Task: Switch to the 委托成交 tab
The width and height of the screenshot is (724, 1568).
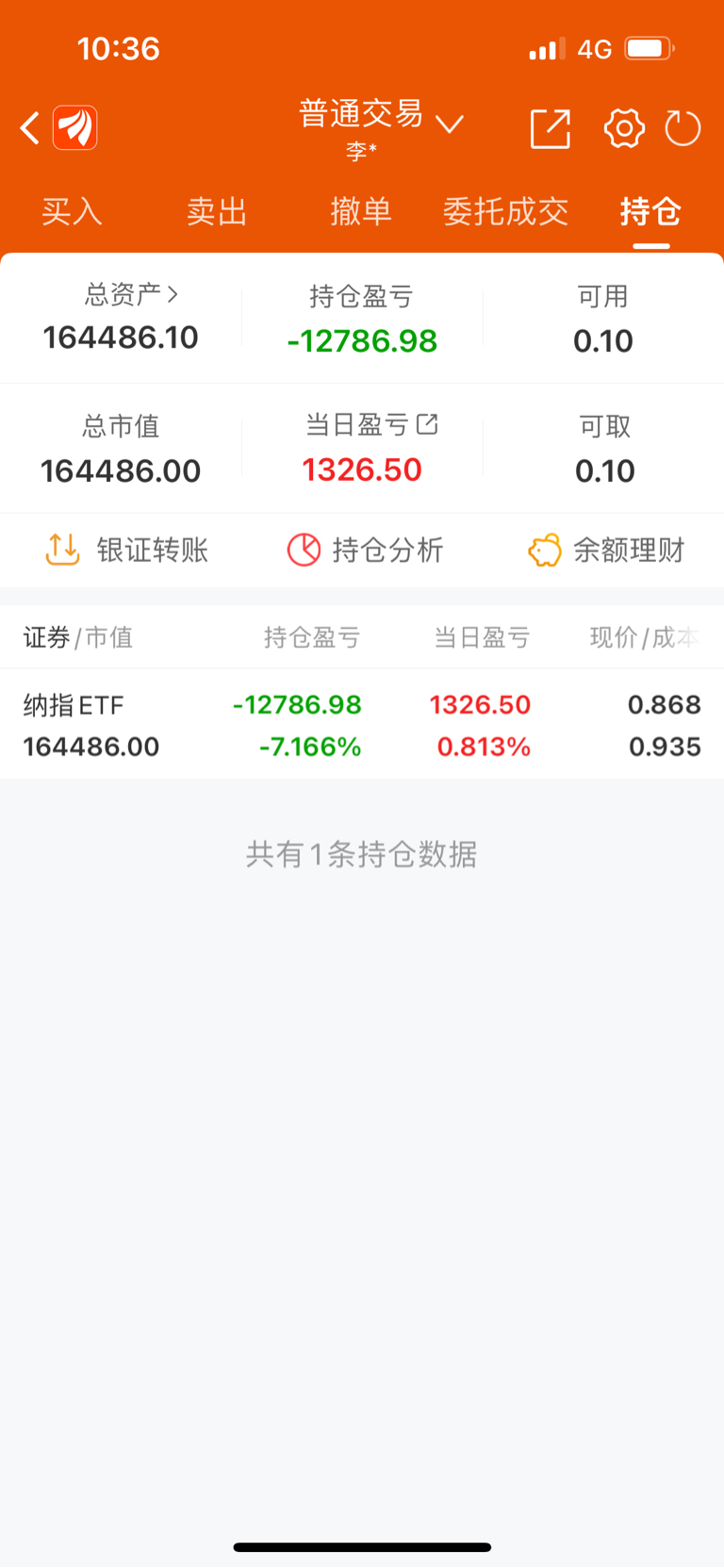Action: (x=505, y=212)
